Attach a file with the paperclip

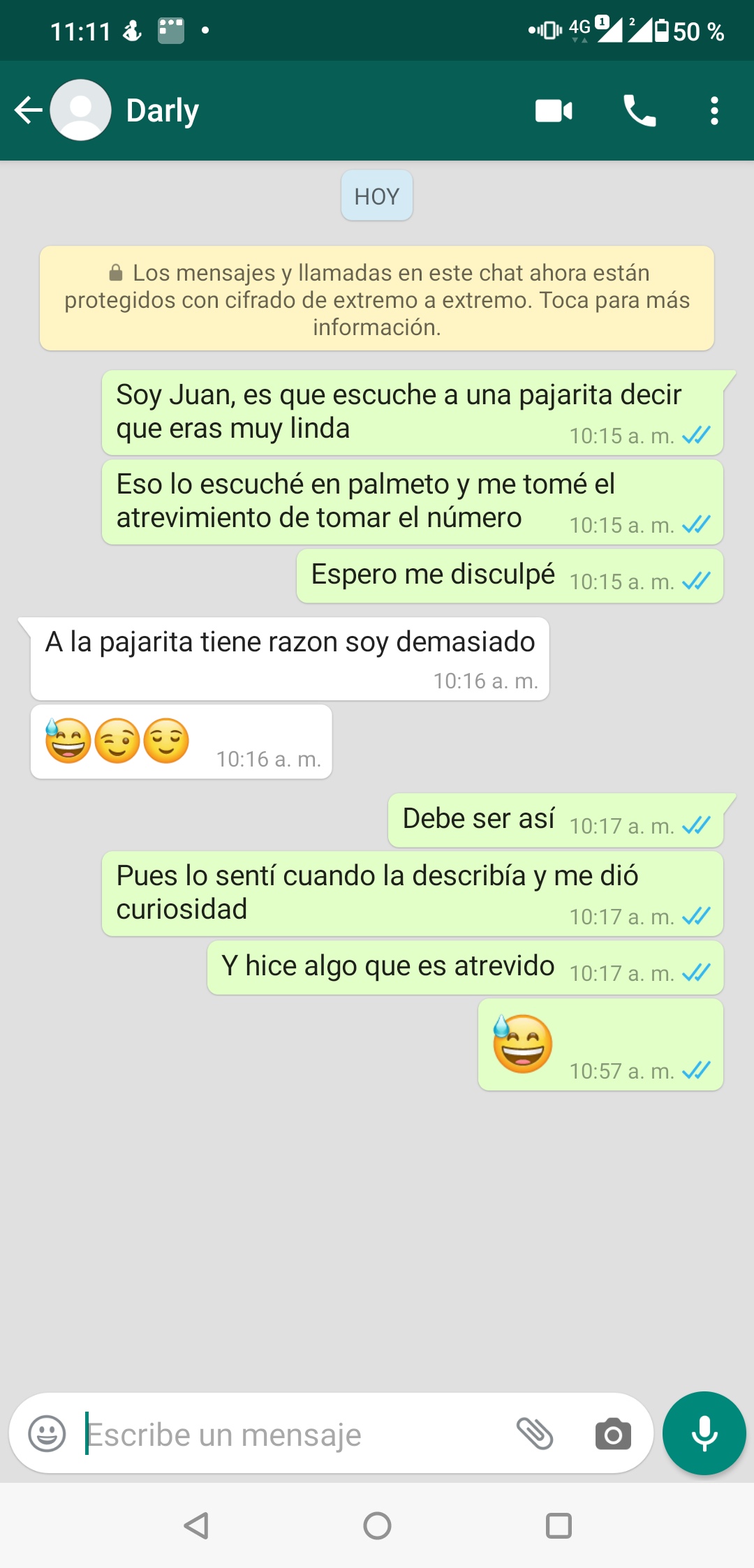535,1434
